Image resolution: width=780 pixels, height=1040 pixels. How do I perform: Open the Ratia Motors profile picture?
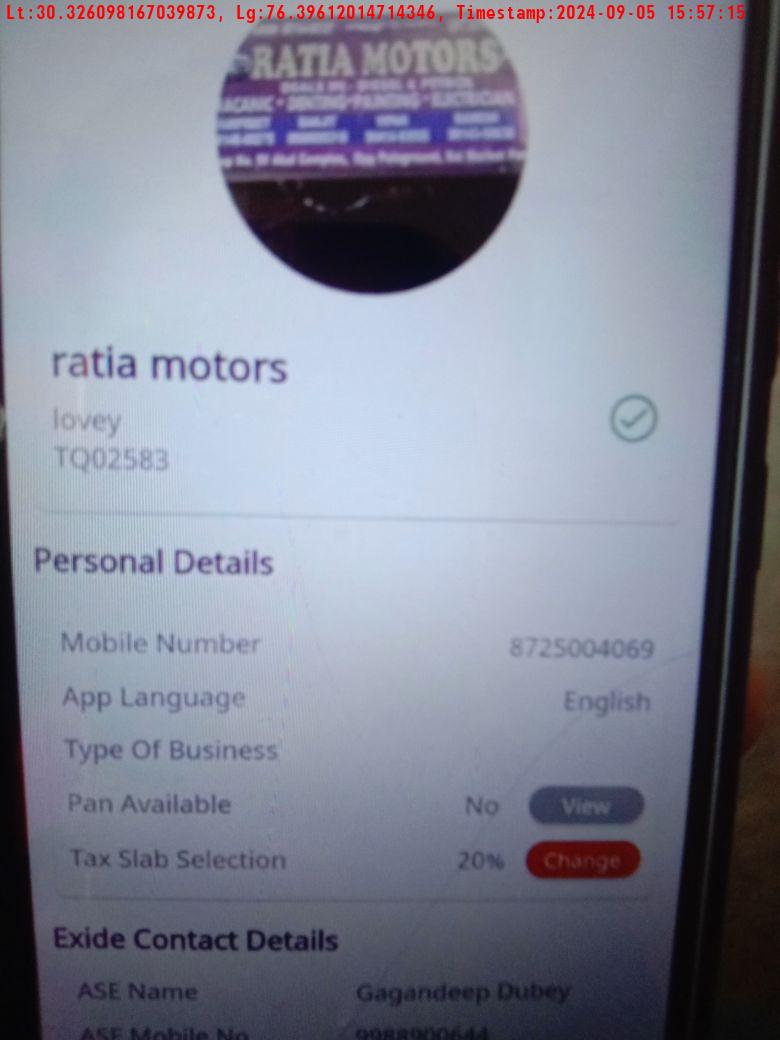click(371, 150)
